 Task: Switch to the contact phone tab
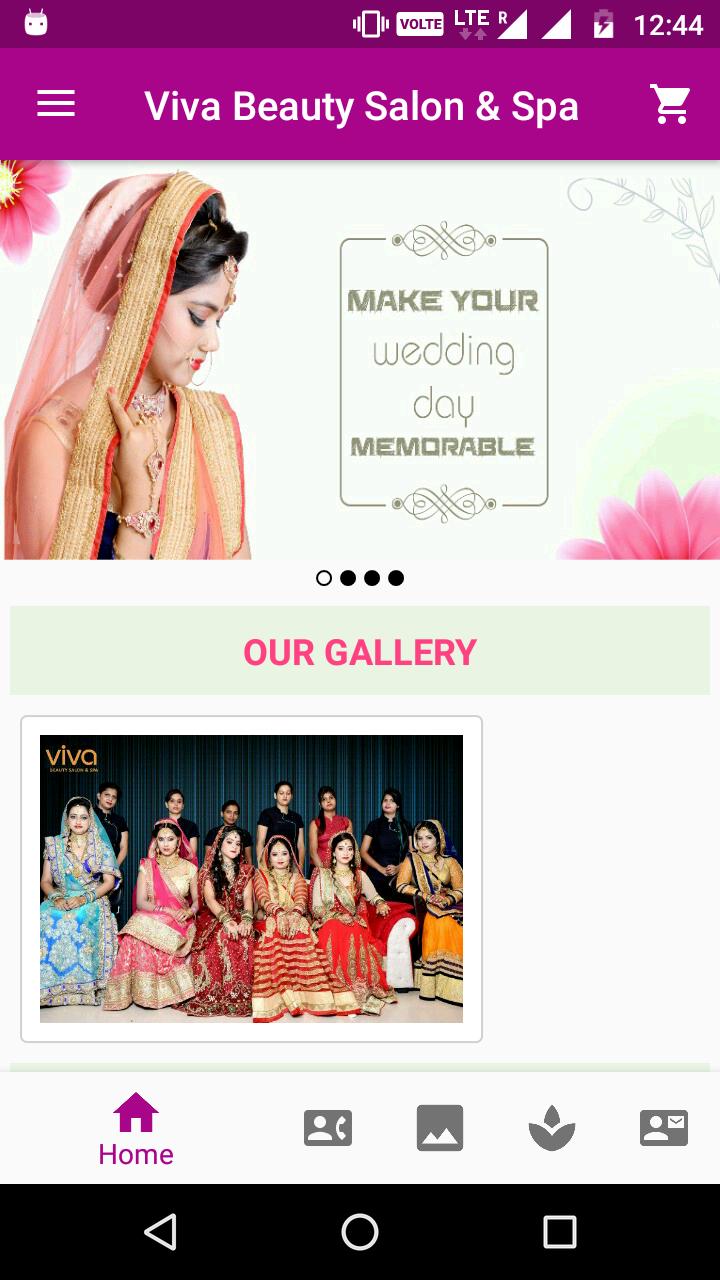pos(328,1128)
